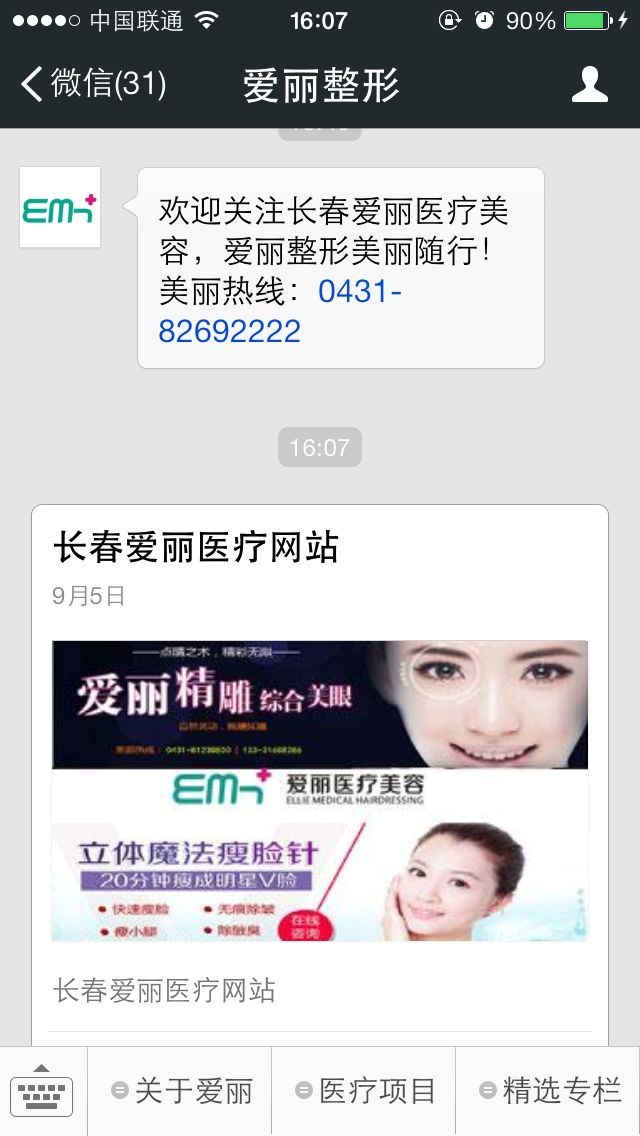This screenshot has height=1136, width=640.
Task: Open the account profile icon
Action: [589, 84]
